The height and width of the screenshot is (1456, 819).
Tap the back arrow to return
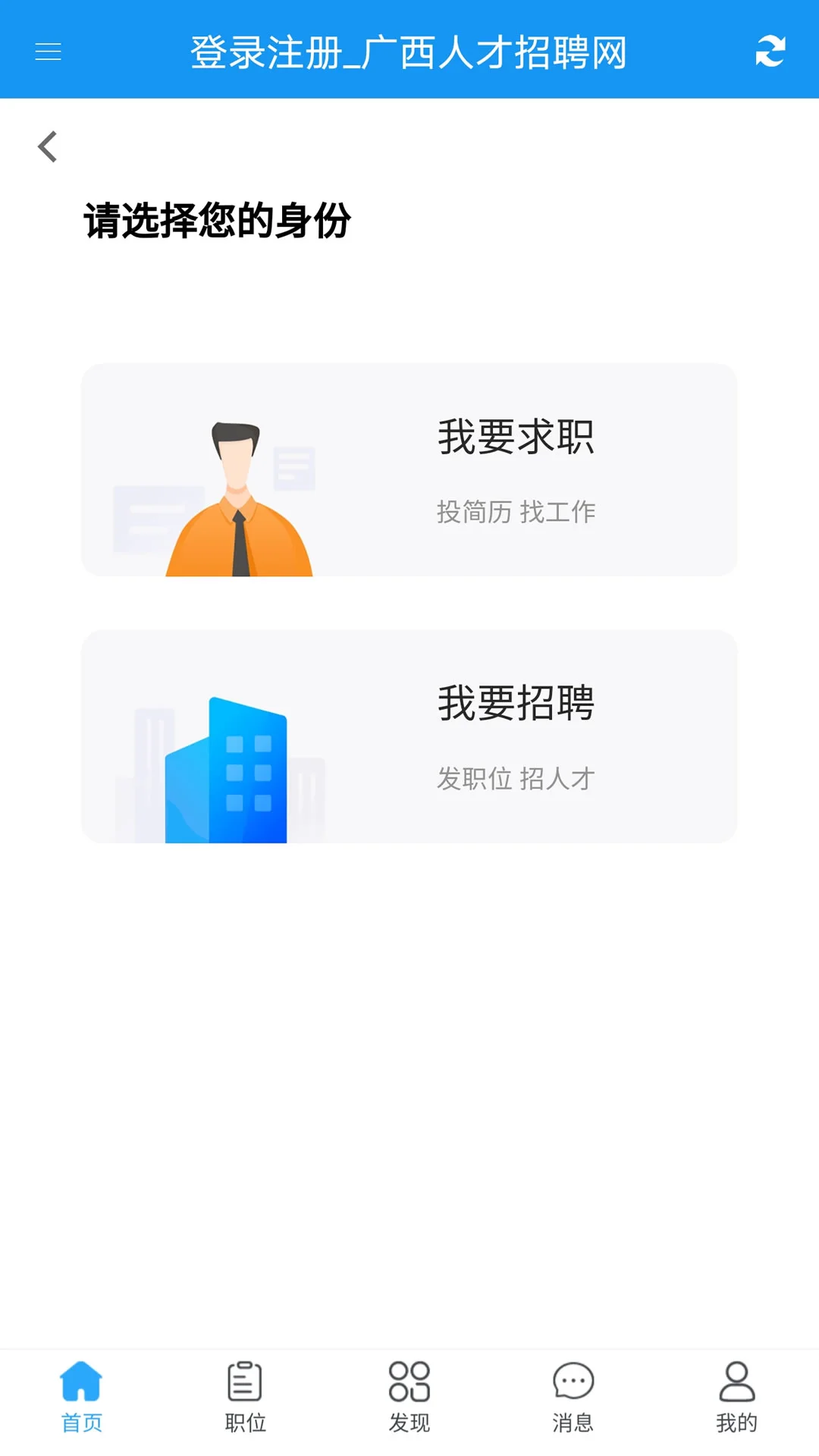[x=47, y=146]
